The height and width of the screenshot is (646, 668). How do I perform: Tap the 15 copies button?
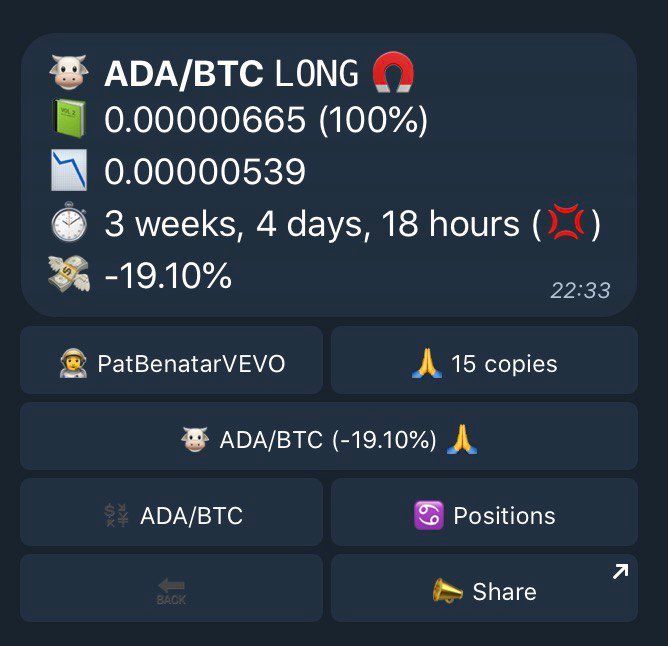484,361
